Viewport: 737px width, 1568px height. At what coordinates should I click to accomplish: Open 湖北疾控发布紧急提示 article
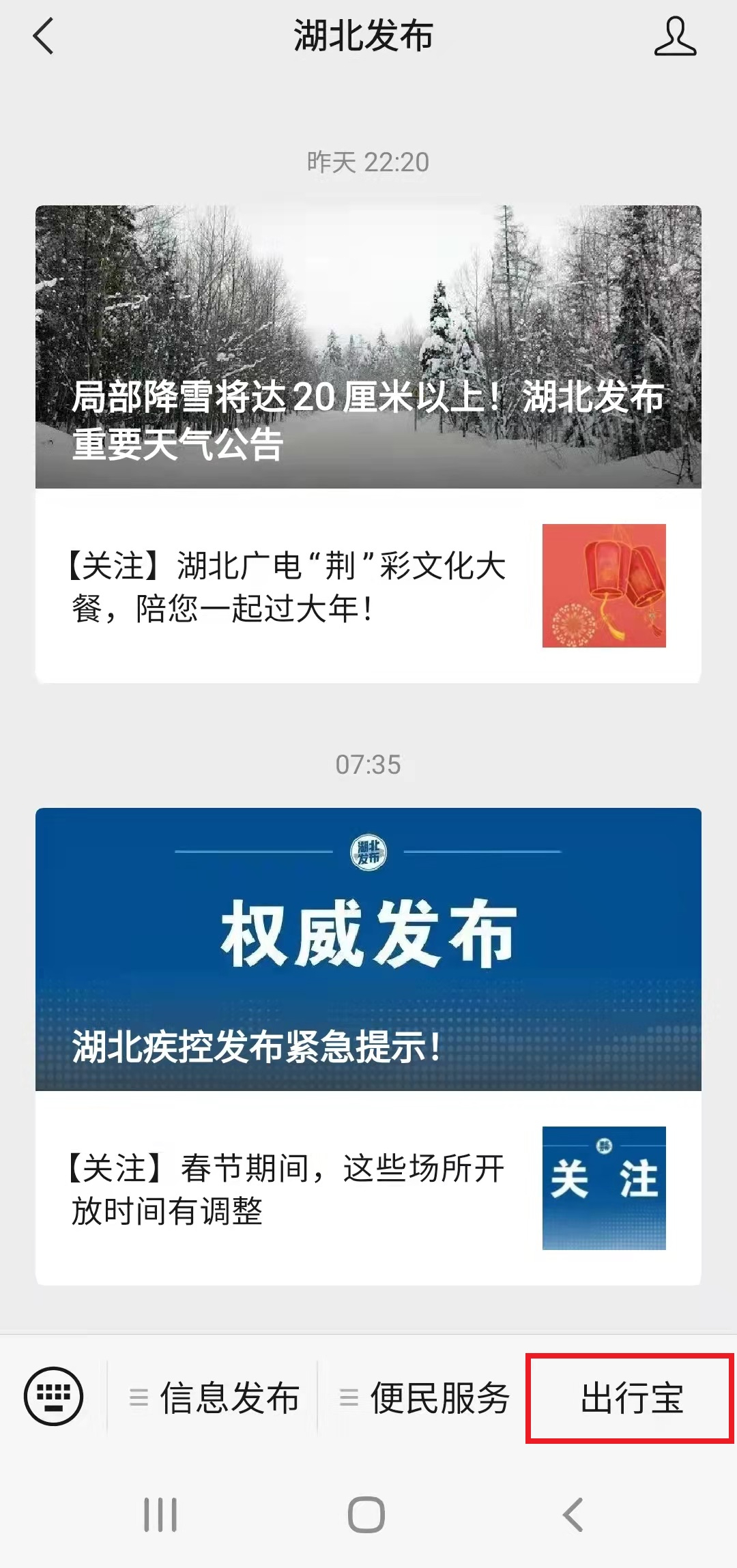pos(369,949)
